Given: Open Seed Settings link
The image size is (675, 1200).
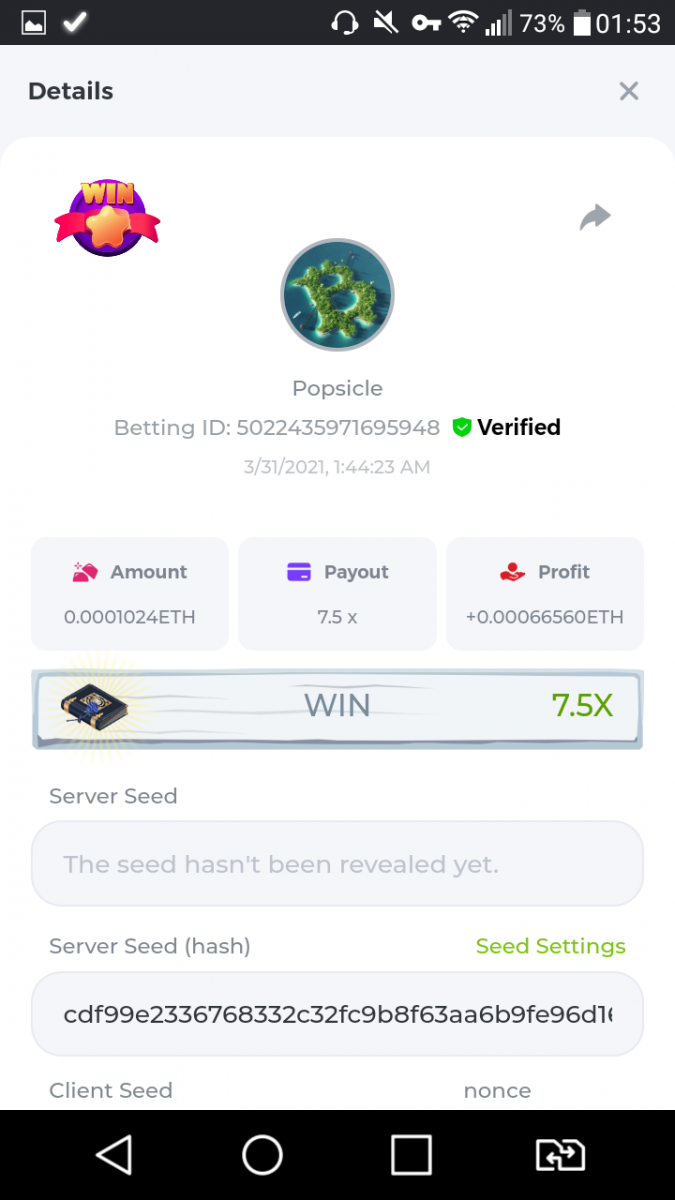Looking at the screenshot, I should tap(550, 946).
